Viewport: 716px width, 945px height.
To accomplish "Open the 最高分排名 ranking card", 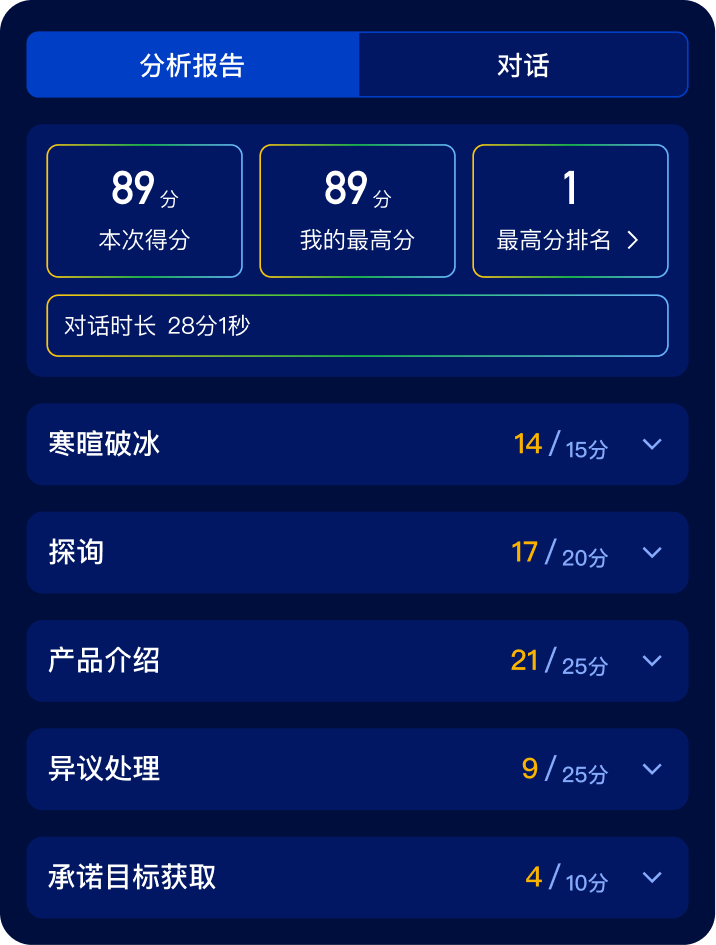I will coord(570,211).
